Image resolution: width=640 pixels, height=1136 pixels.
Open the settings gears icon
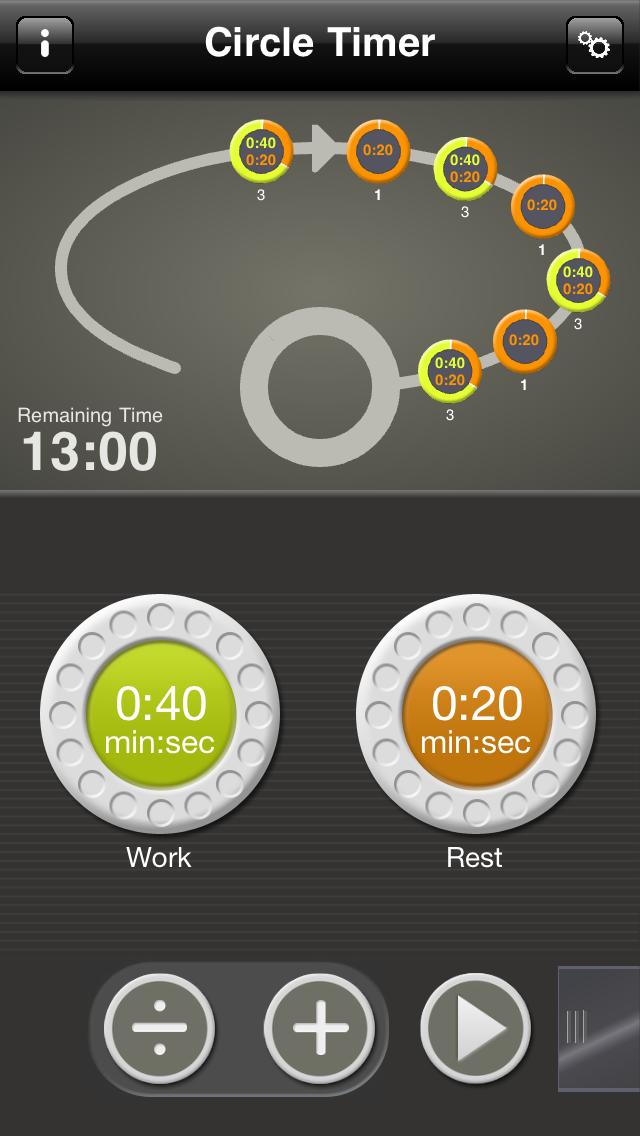(594, 44)
